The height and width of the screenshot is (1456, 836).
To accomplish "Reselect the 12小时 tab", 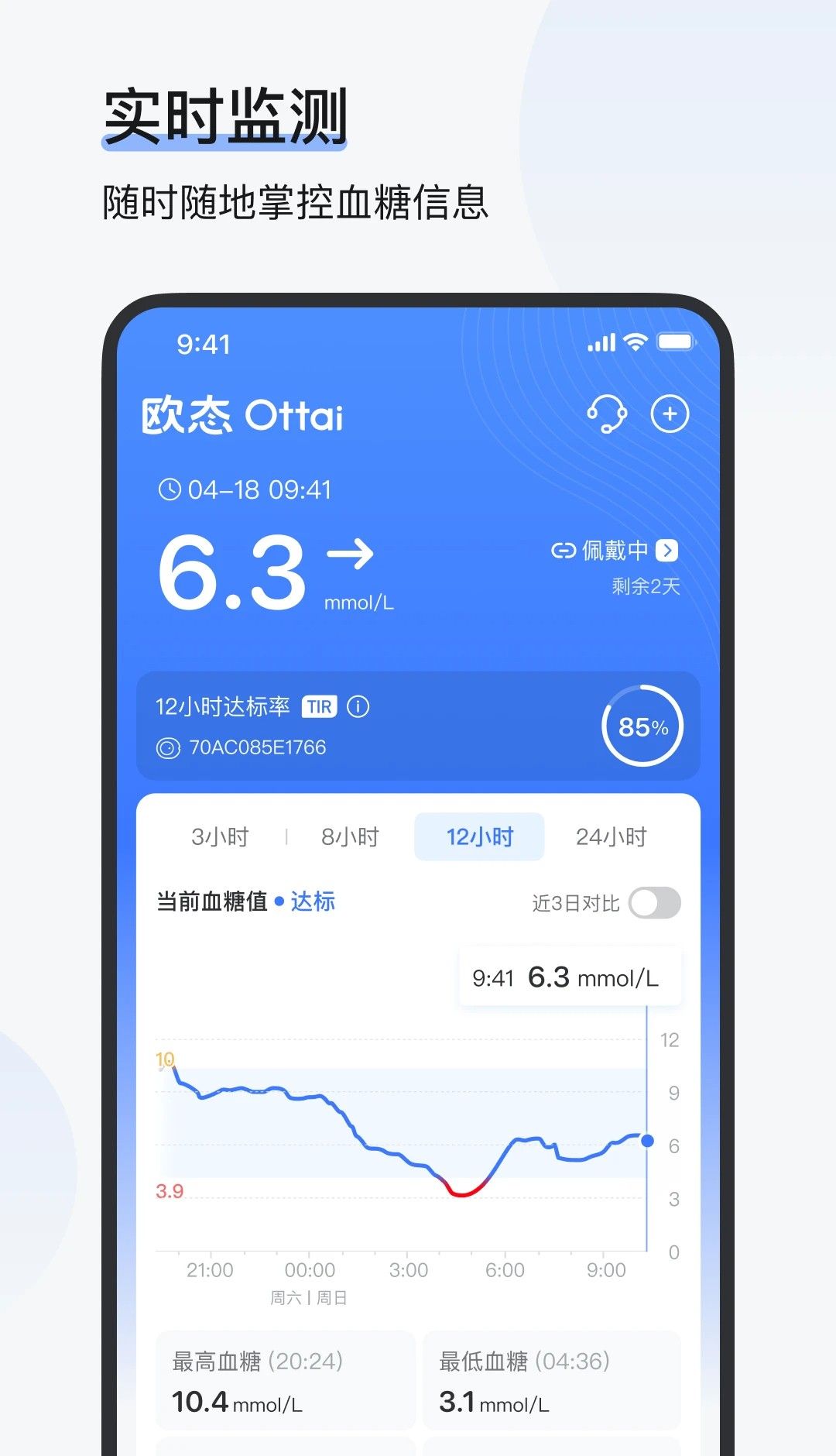I will click(478, 836).
